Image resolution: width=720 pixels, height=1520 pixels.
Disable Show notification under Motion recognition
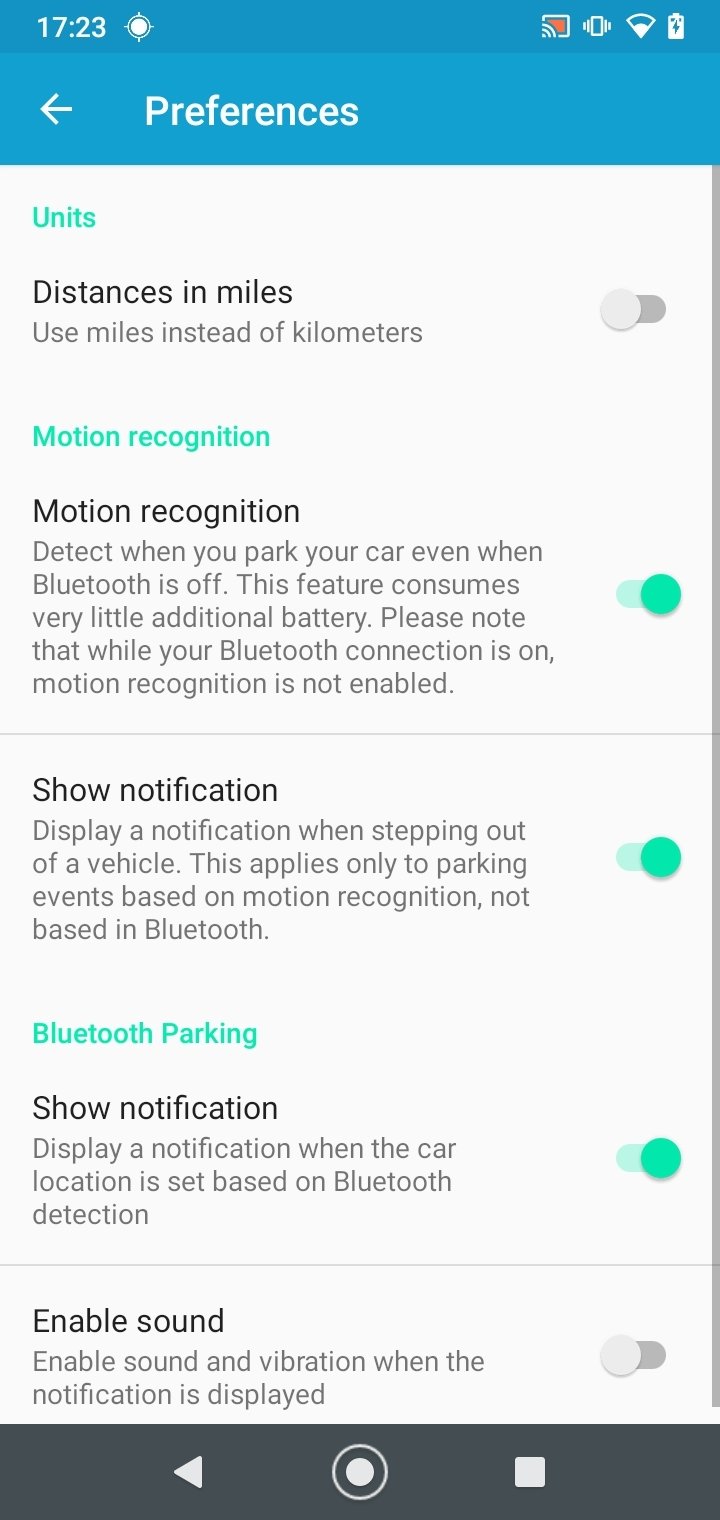[x=648, y=857]
